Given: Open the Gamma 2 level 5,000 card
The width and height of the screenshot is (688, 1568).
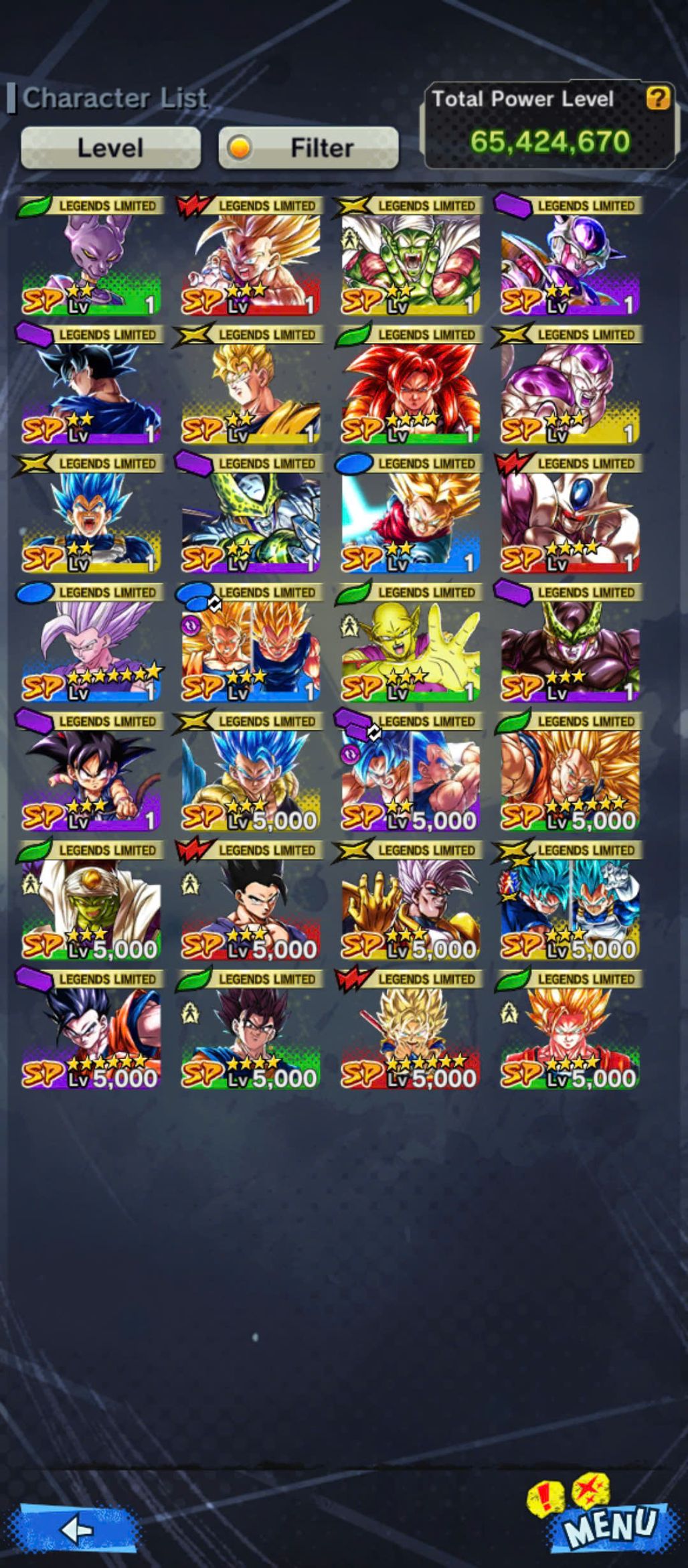Looking at the screenshot, I should click(x=410, y=903).
